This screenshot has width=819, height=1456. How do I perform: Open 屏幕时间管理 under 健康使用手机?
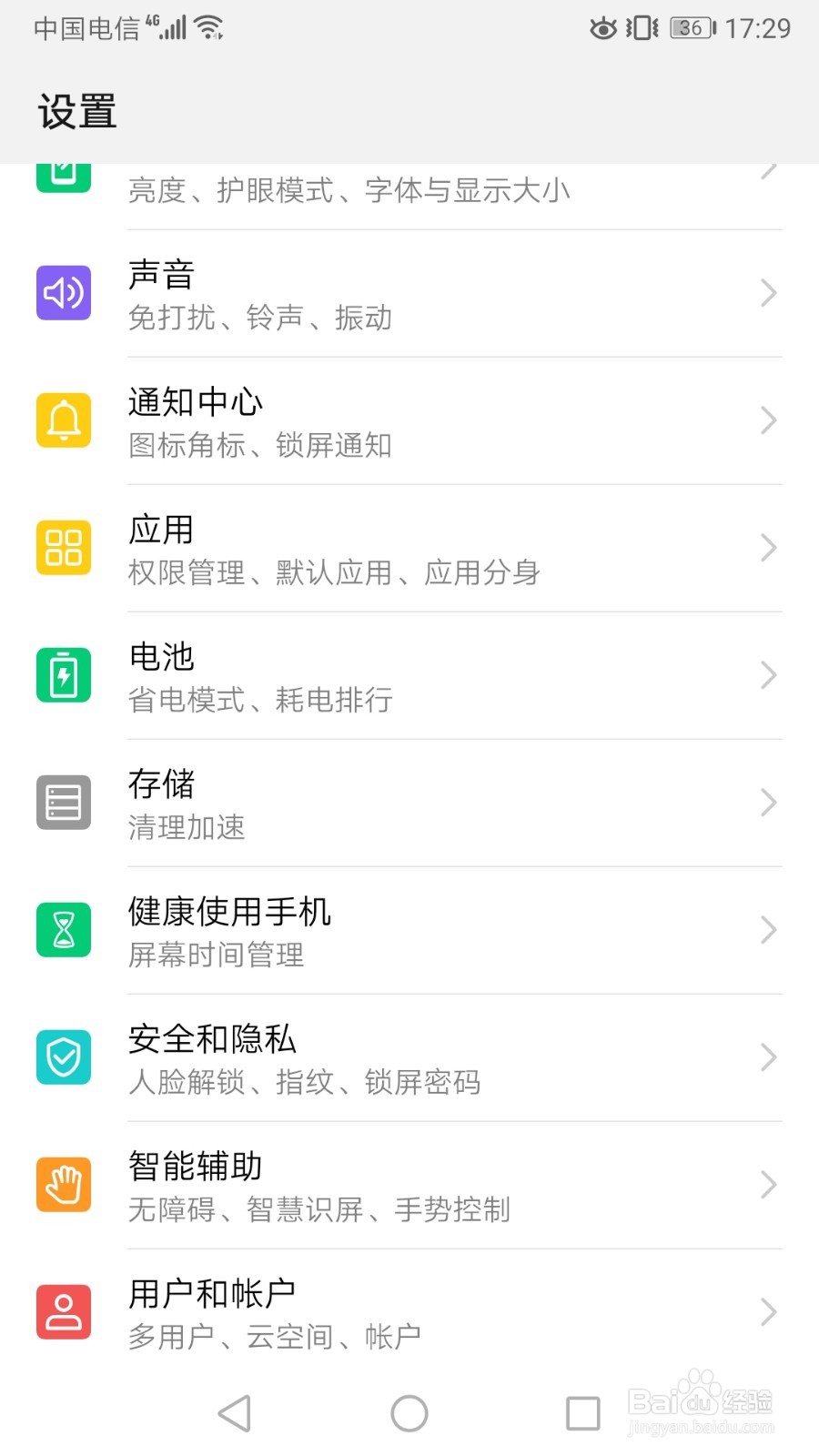point(216,955)
